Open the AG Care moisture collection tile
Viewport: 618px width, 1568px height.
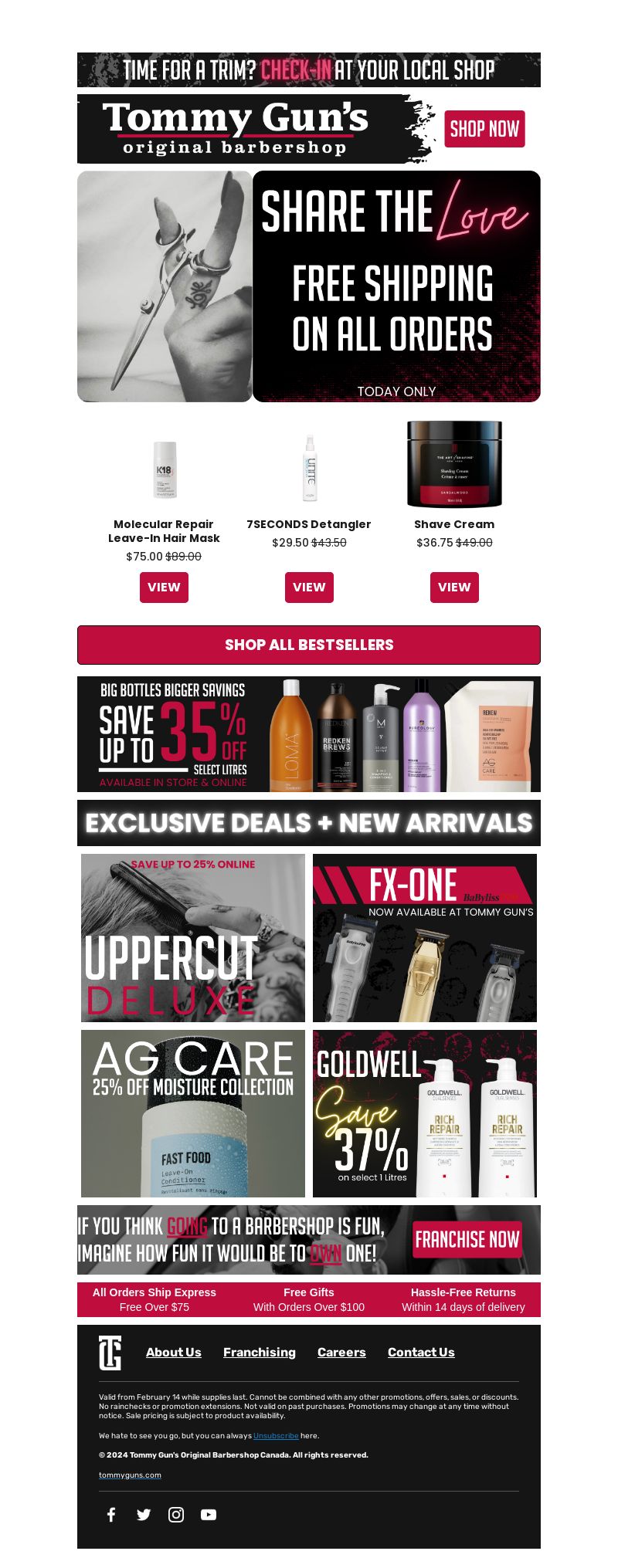pos(193,1113)
